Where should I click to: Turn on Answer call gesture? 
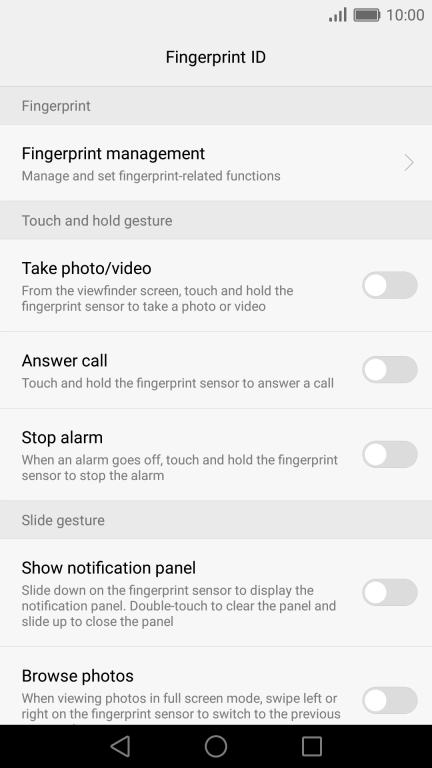pos(390,370)
